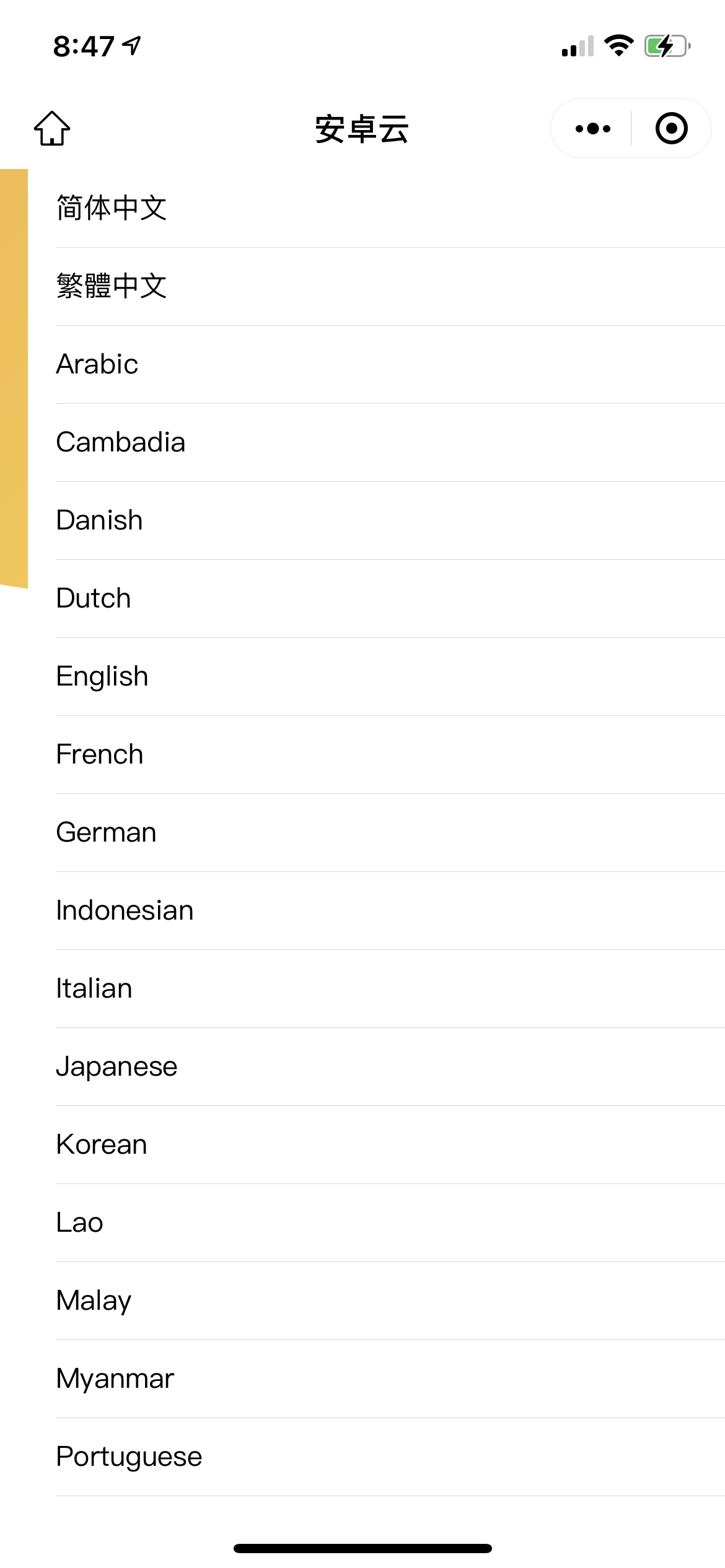The height and width of the screenshot is (1568, 725).
Task: Set language to English
Action: click(390, 677)
